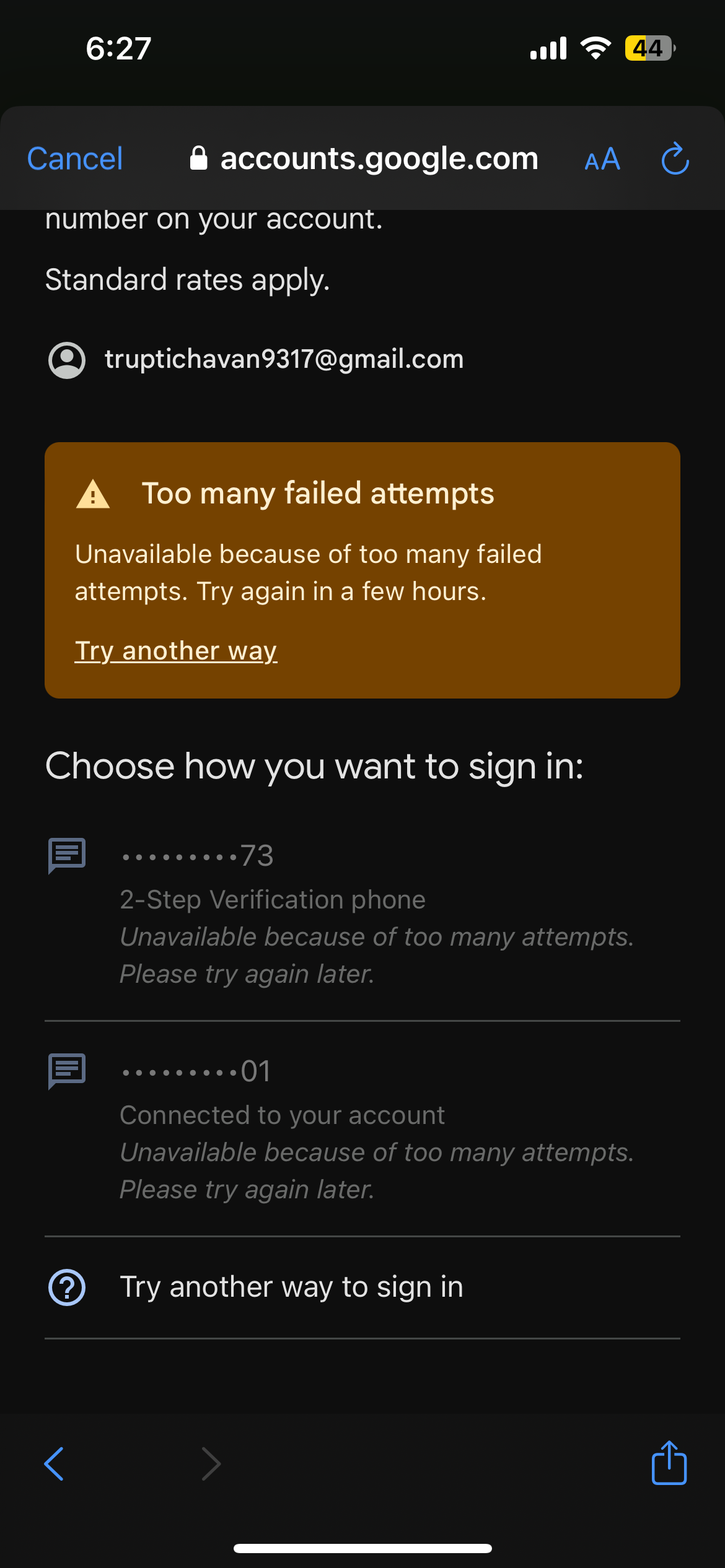Reload the accounts.google.com page
Screen dimensions: 725x1568
coord(675,159)
